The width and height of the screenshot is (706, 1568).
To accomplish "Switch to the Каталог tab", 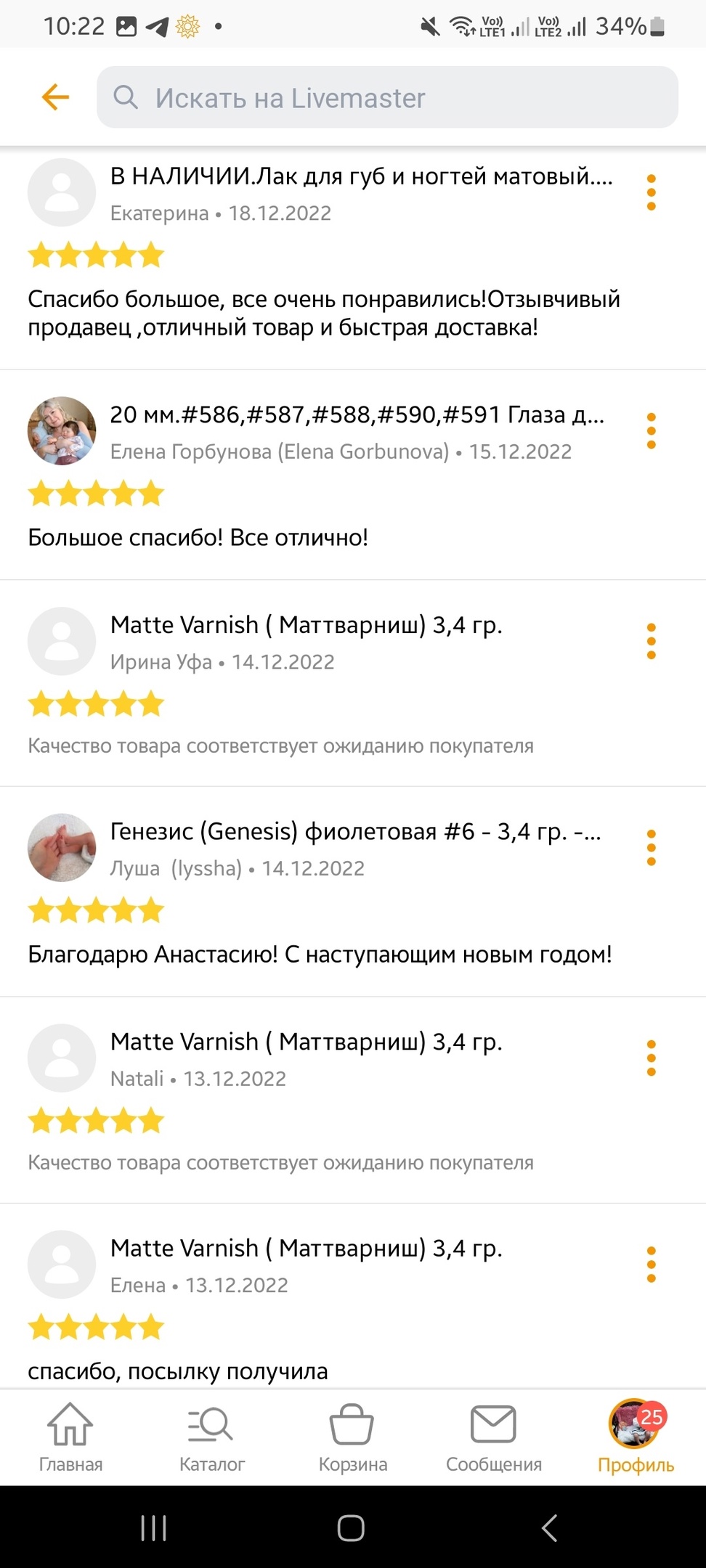I will coord(211,1437).
